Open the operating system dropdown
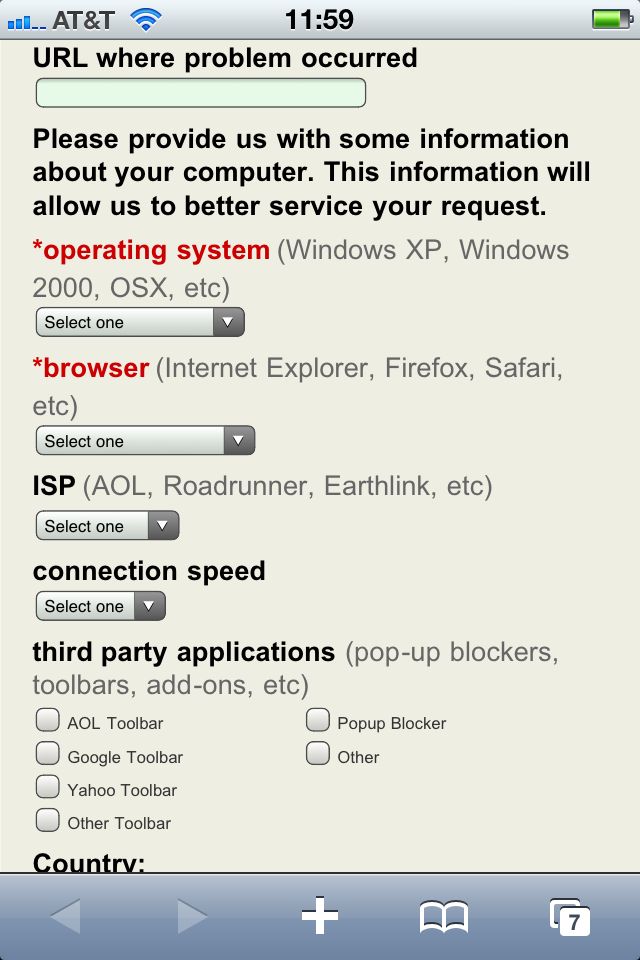Viewport: 640px width, 960px height. 140,322
